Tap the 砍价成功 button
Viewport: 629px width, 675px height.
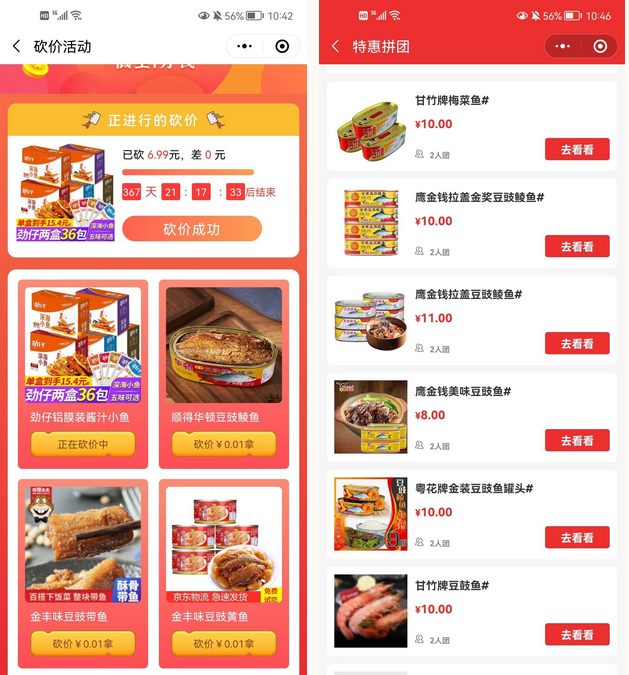(191, 230)
